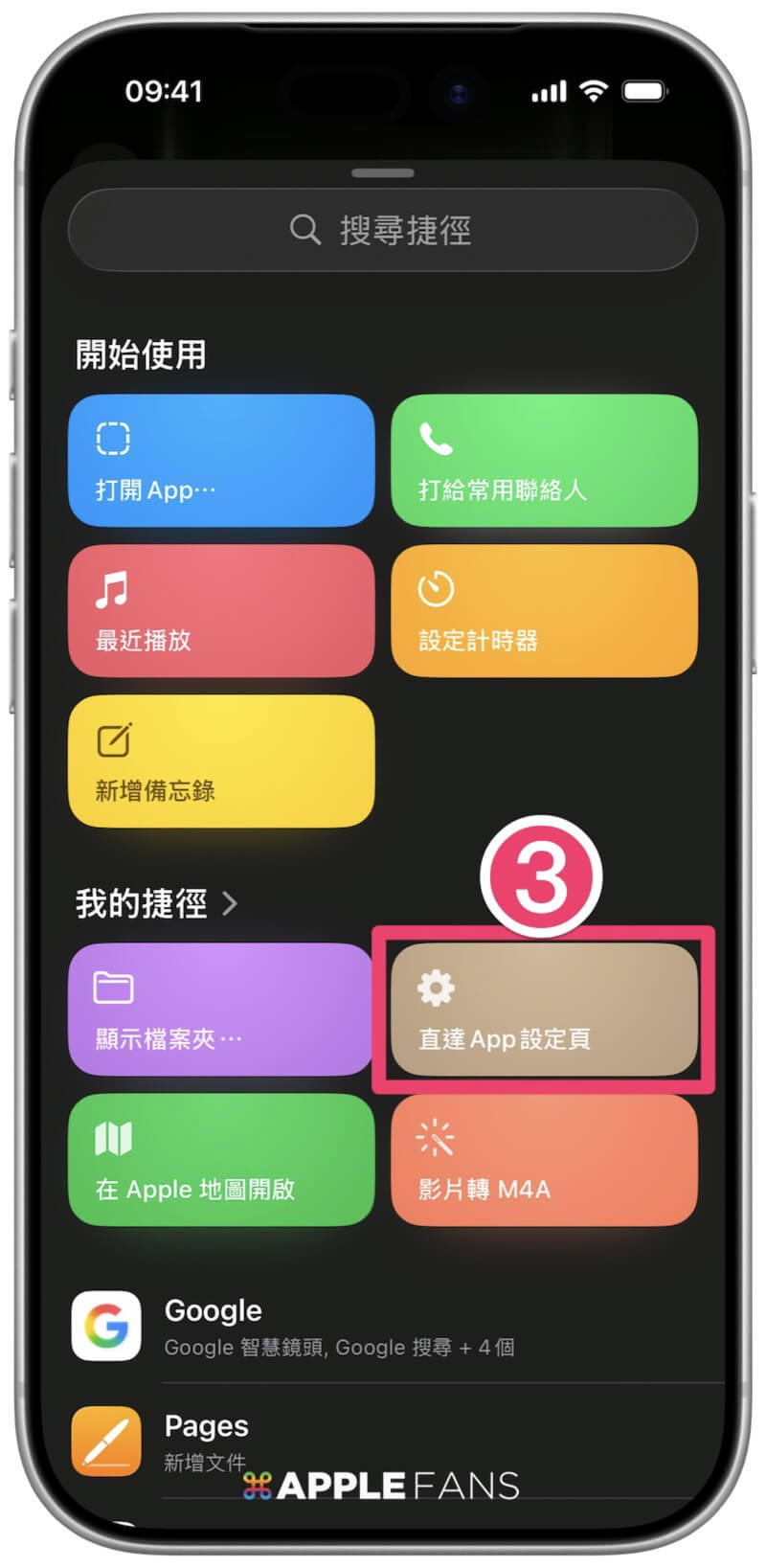Select the 新增備忘錄 shortcut
The image size is (766, 1568).
tap(221, 761)
